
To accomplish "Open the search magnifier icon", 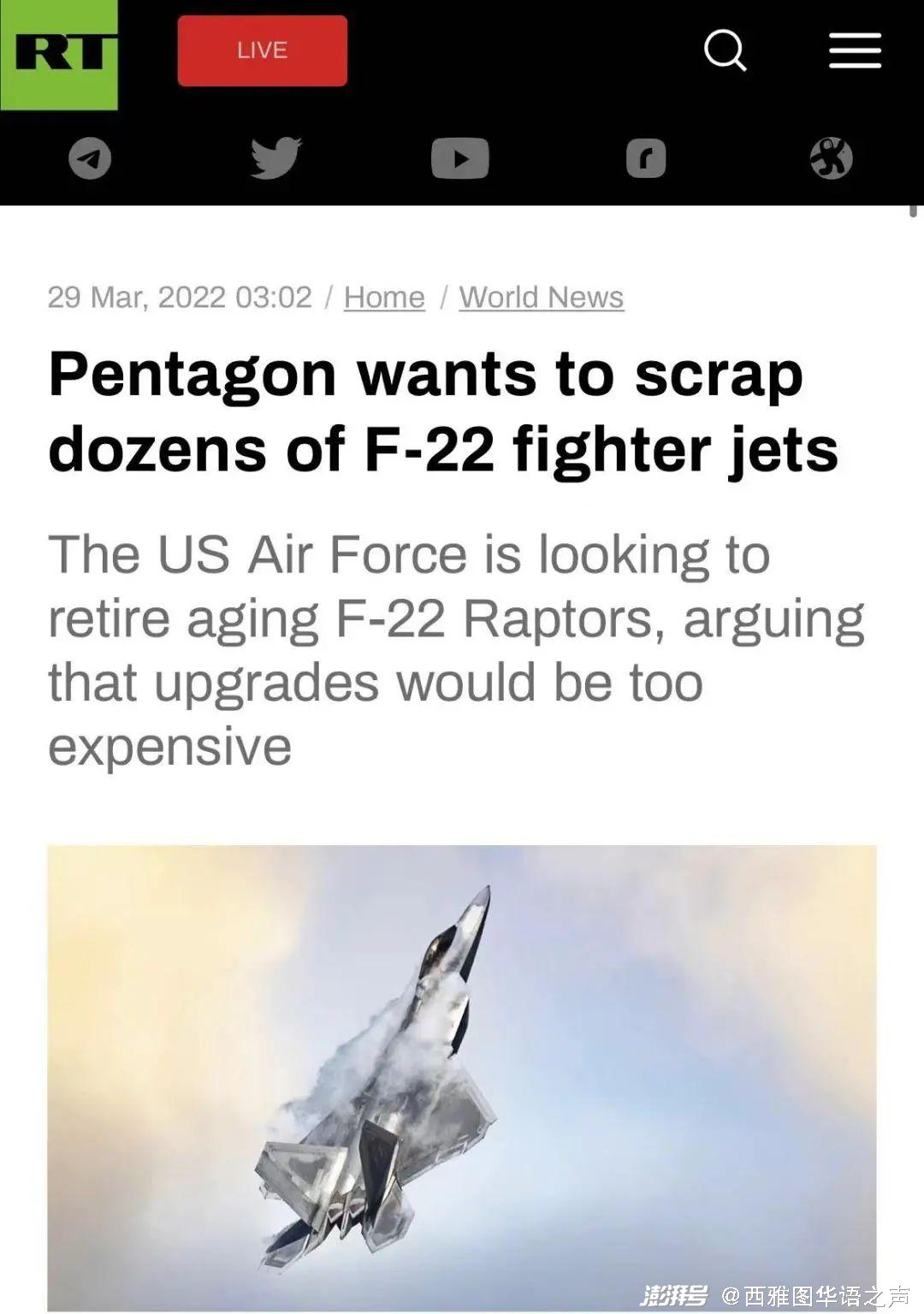I will click(725, 50).
